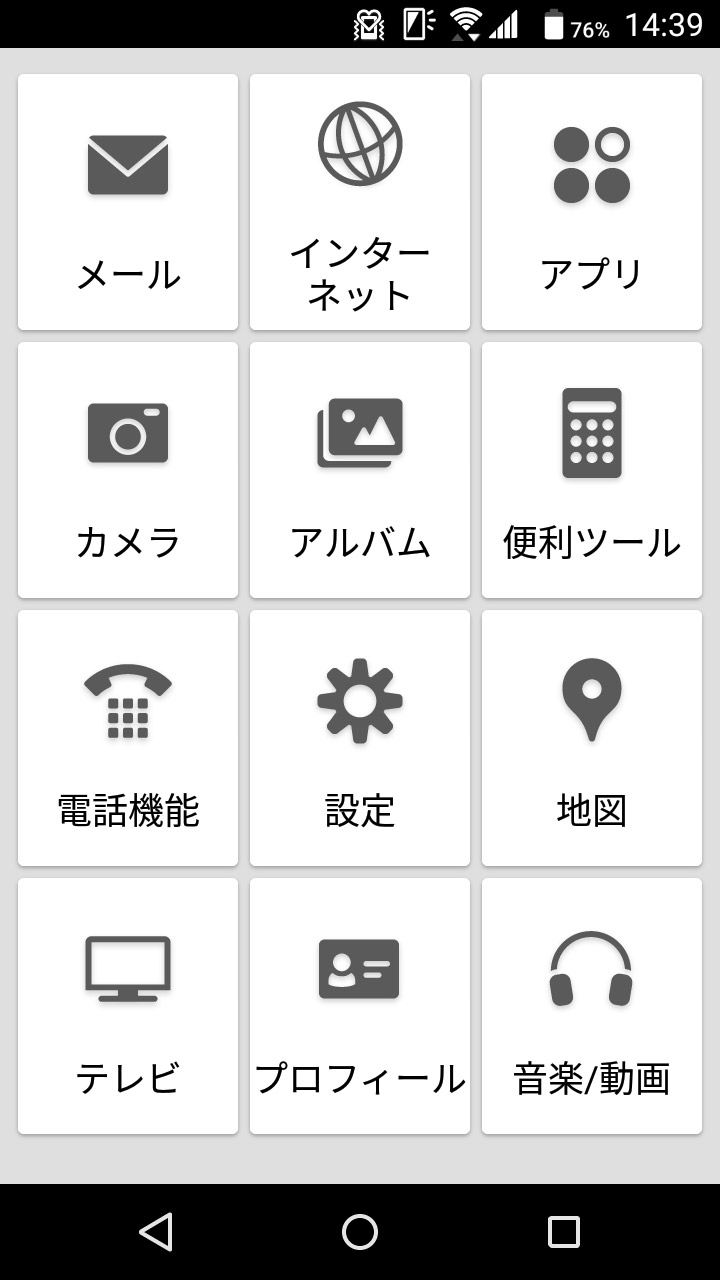Open the メール tile
Screen dimensions: 720x1280
[128, 202]
